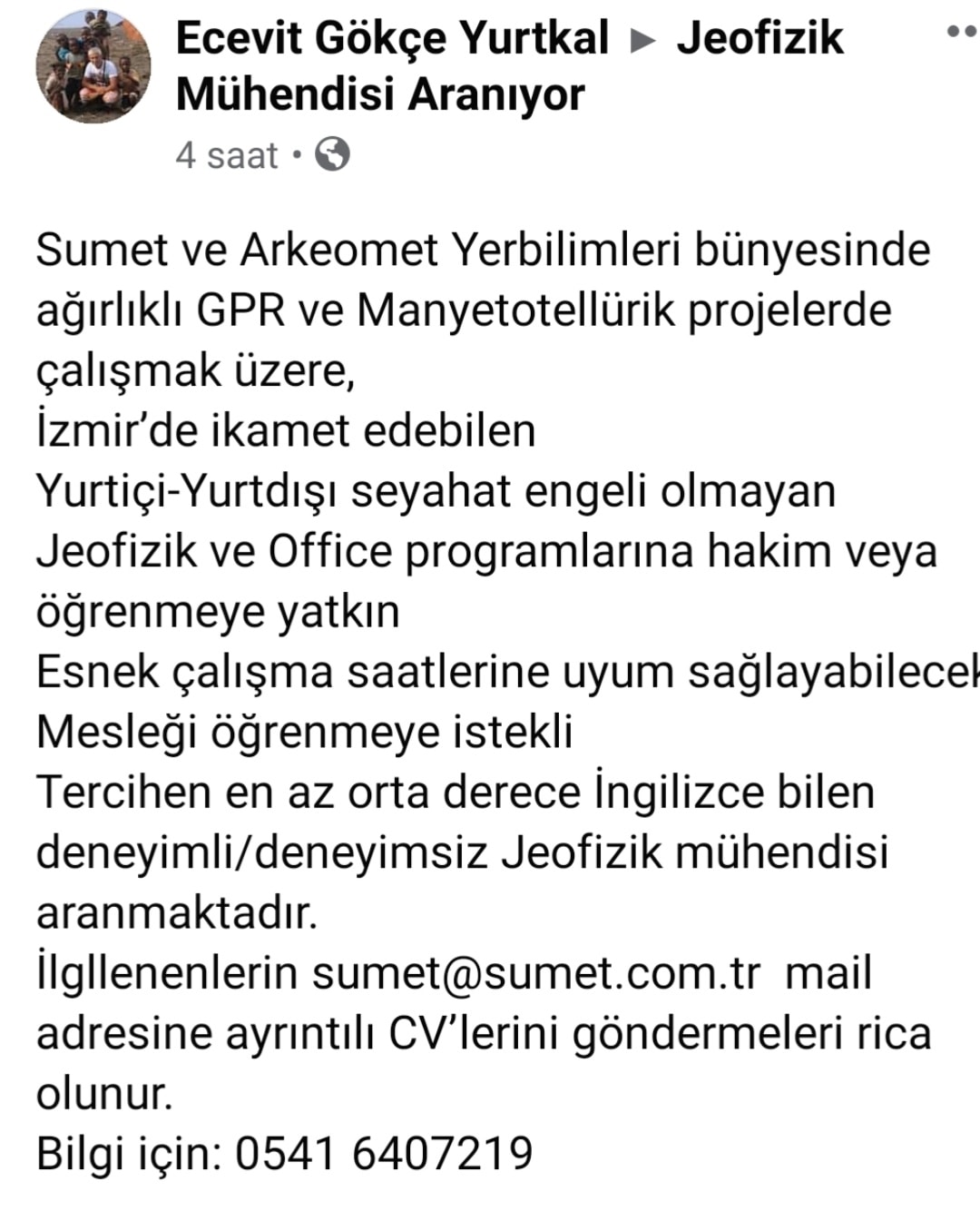
Task: Open the post's three-dot overflow menu
Action: pyautogui.click(x=962, y=32)
